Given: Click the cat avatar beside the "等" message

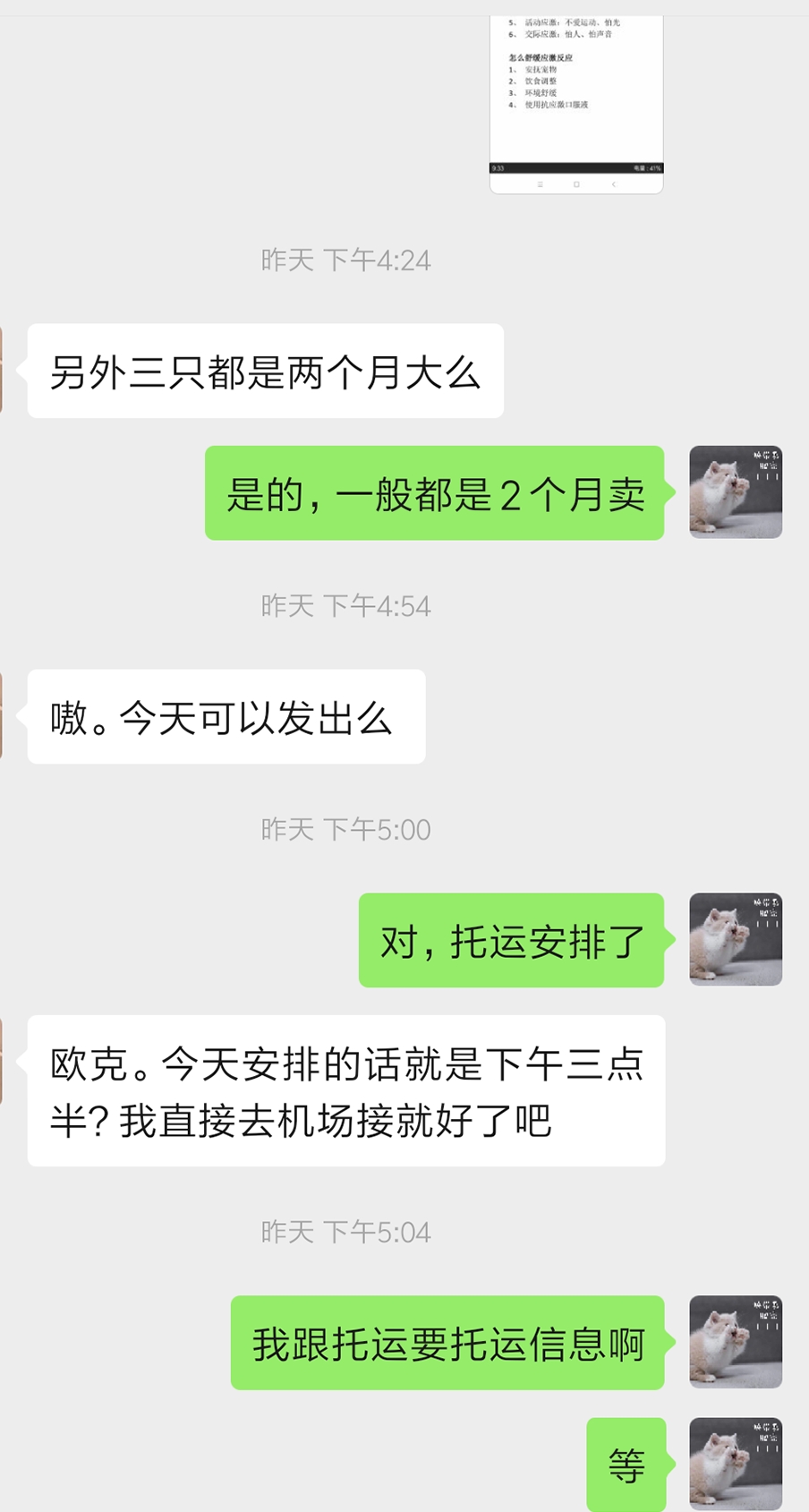Looking at the screenshot, I should (736, 1463).
